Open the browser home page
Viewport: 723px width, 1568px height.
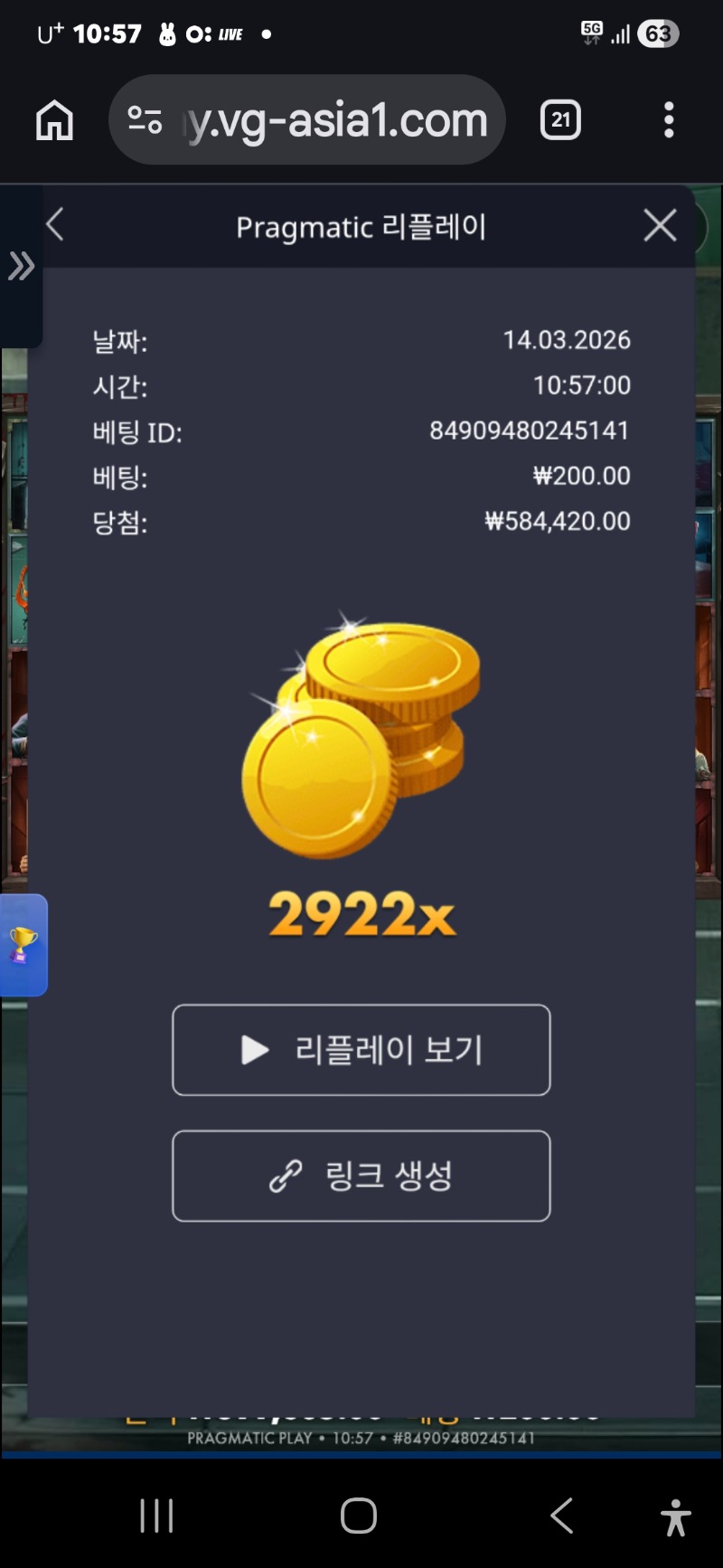pyautogui.click(x=54, y=120)
